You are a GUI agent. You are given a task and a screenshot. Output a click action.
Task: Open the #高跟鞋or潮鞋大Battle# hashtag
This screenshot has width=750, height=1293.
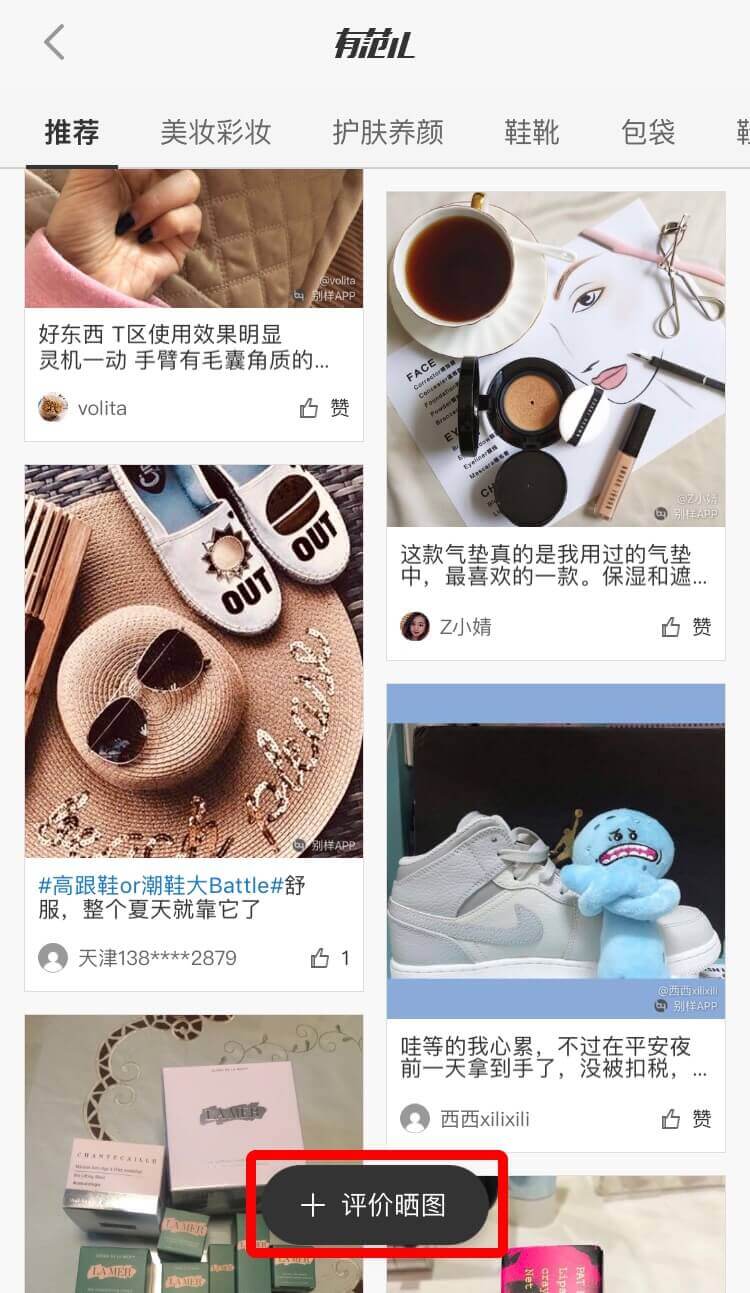[160, 885]
